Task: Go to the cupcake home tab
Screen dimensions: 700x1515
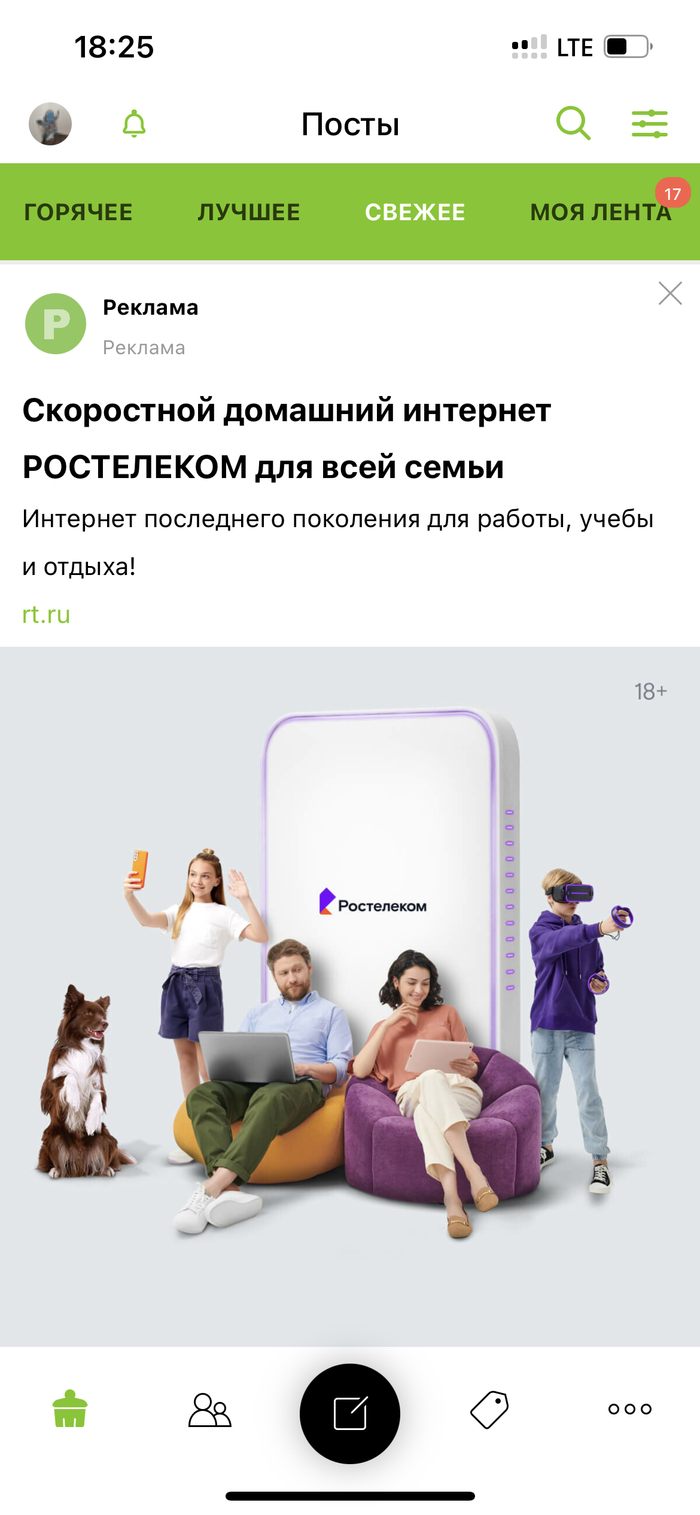Action: pos(70,1409)
